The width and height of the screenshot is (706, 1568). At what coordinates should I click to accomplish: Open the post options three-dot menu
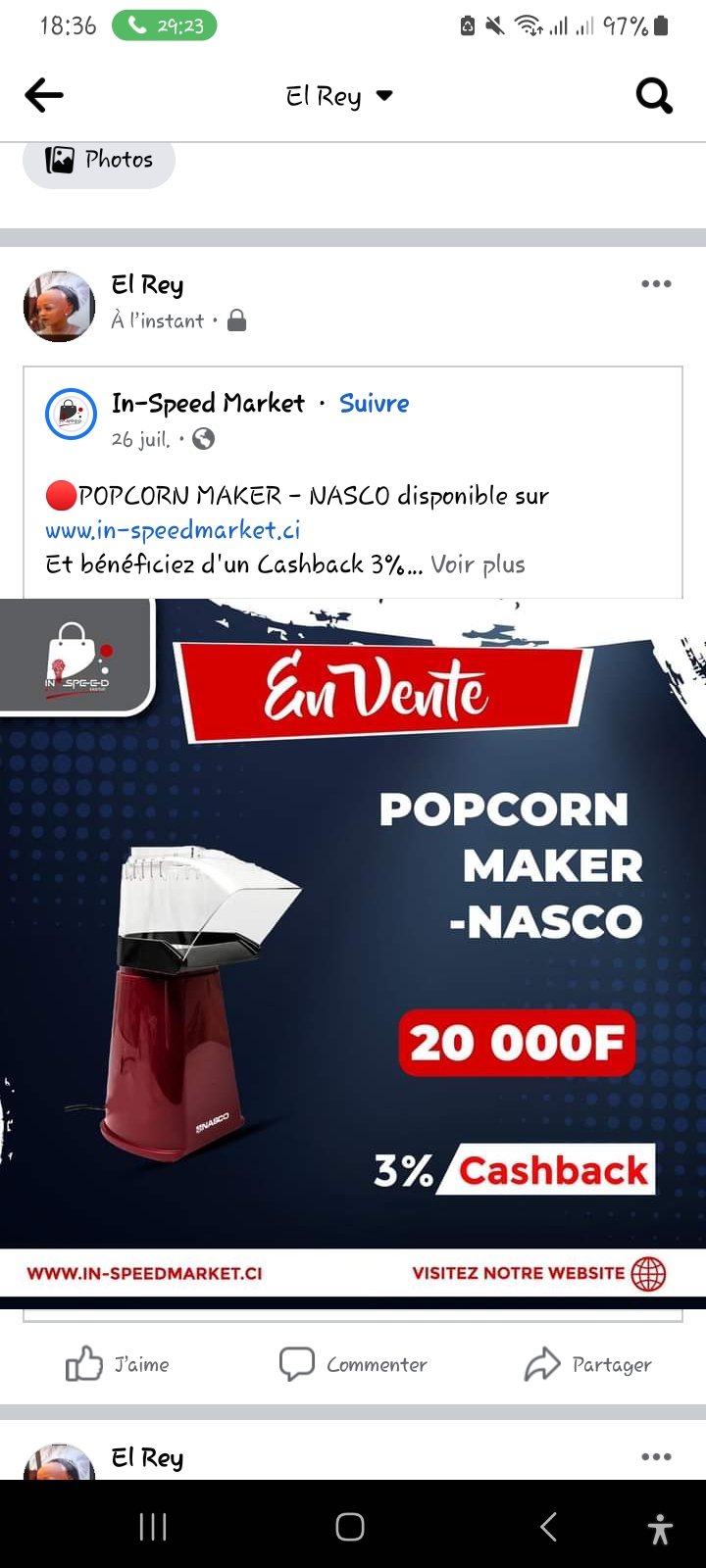coord(656,284)
